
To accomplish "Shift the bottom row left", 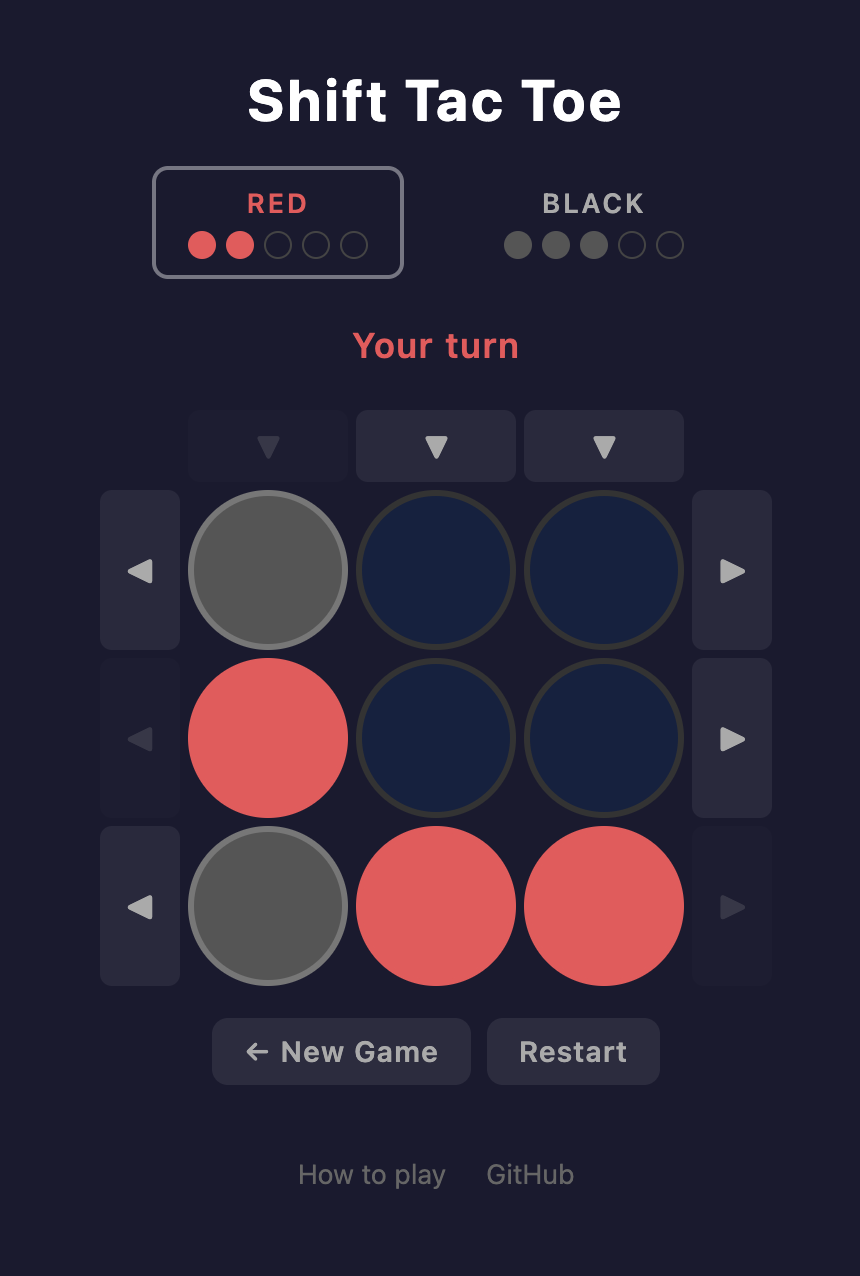I will click(x=140, y=906).
